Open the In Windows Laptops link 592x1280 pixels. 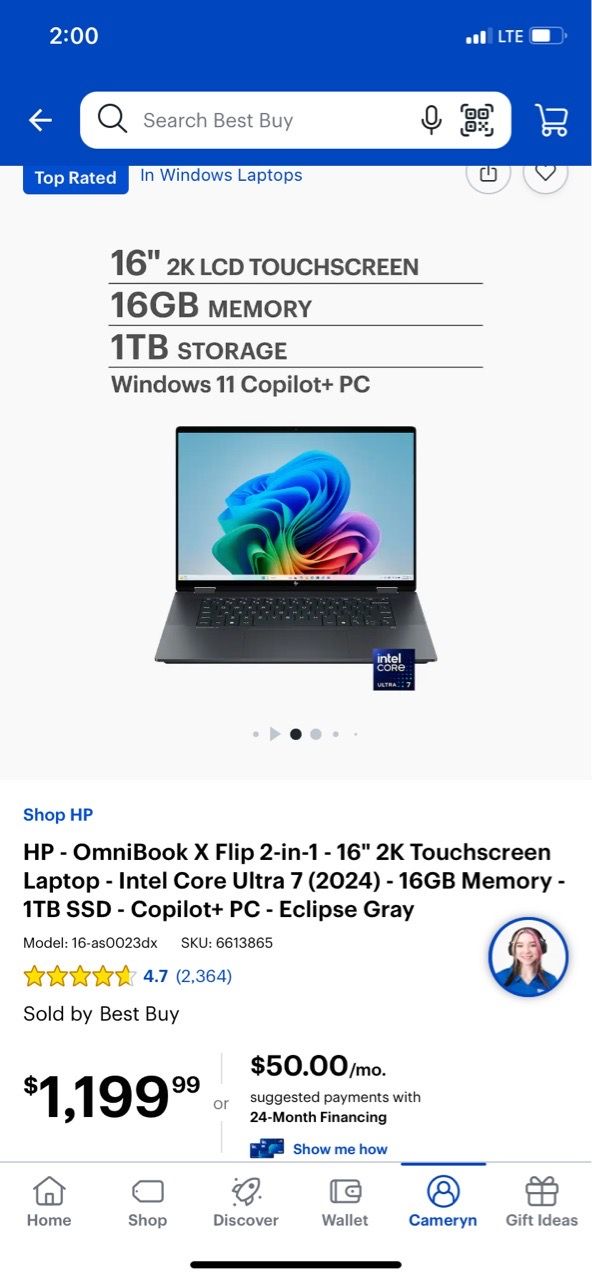click(221, 175)
